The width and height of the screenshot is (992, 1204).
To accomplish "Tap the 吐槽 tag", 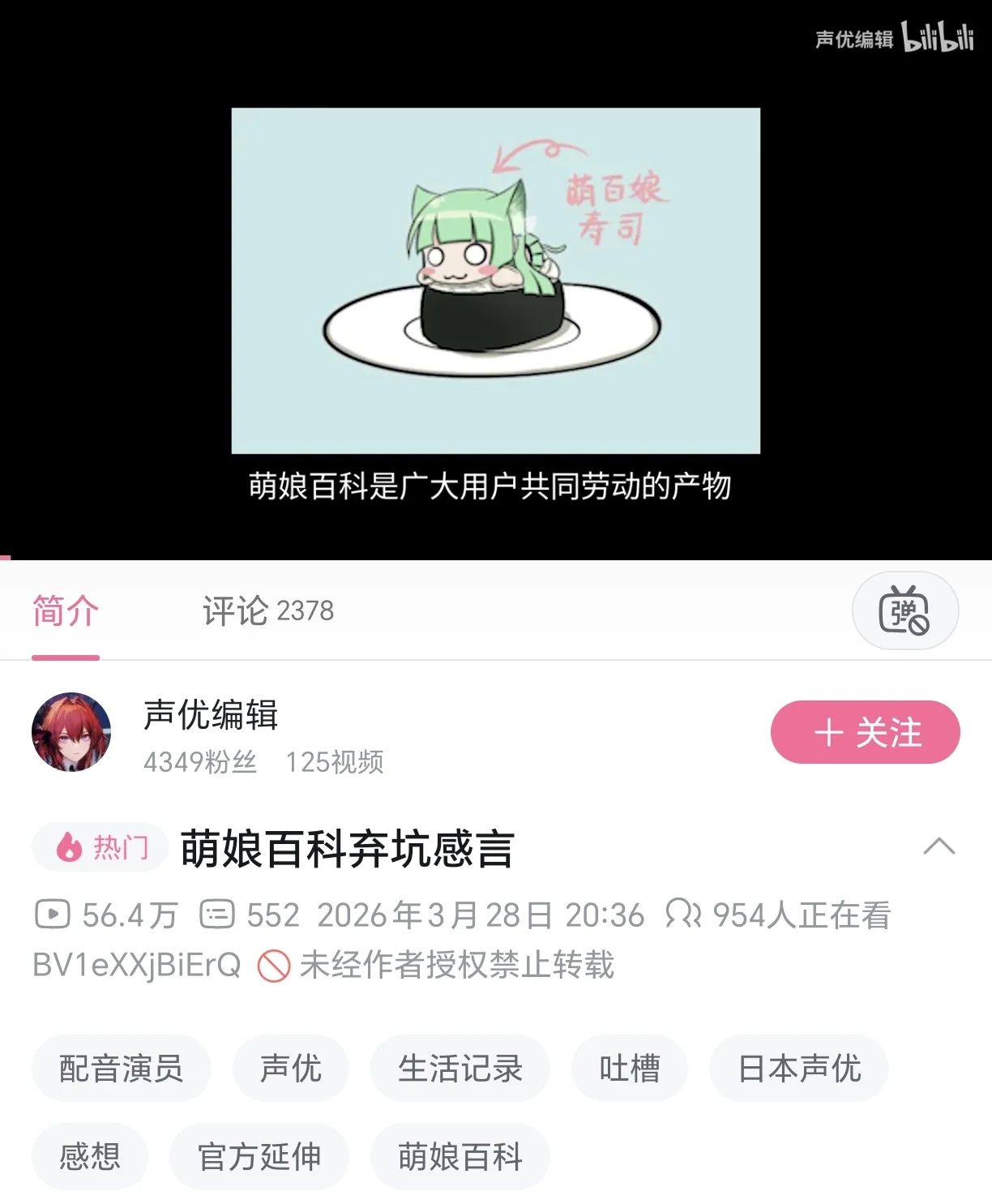I will pyautogui.click(x=629, y=1068).
